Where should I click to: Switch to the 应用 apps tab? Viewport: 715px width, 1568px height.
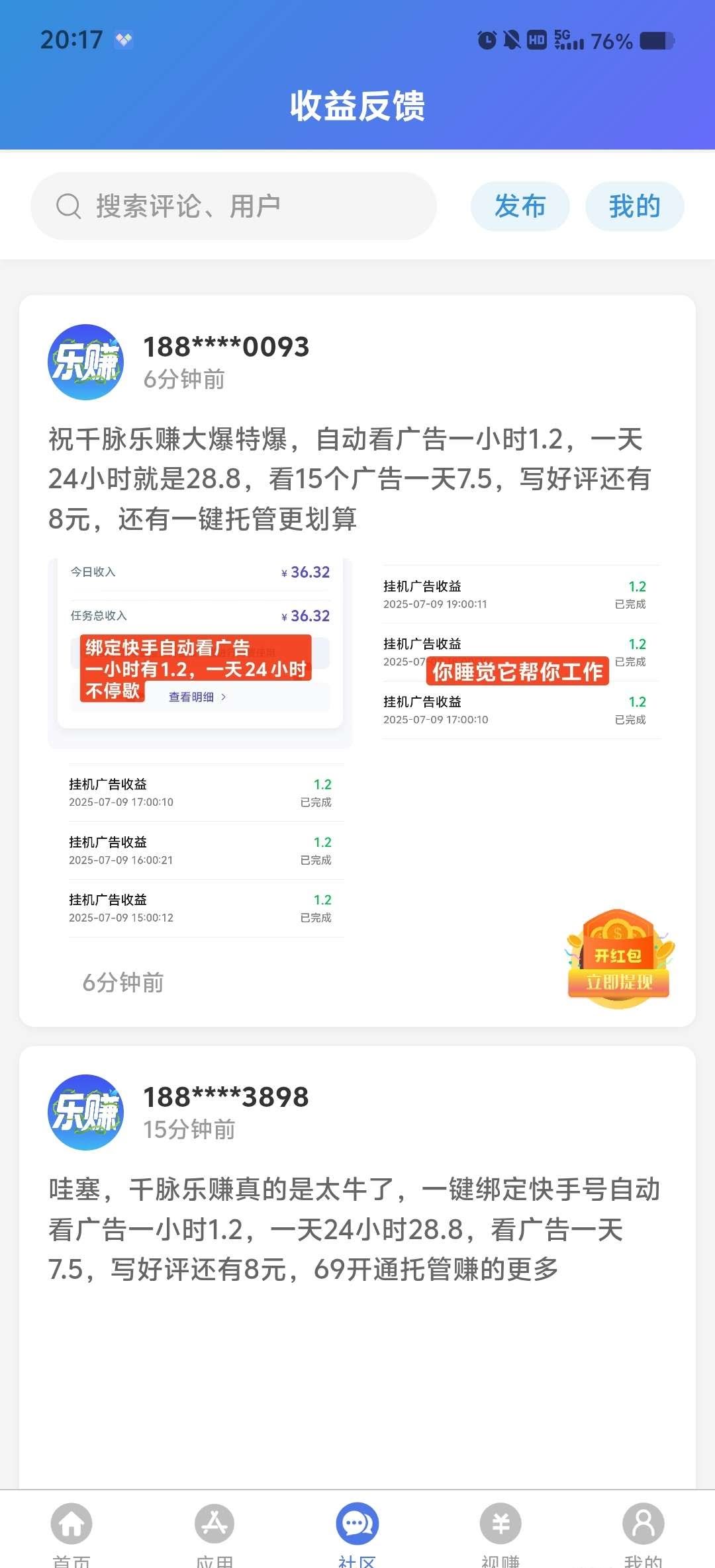point(215,1532)
